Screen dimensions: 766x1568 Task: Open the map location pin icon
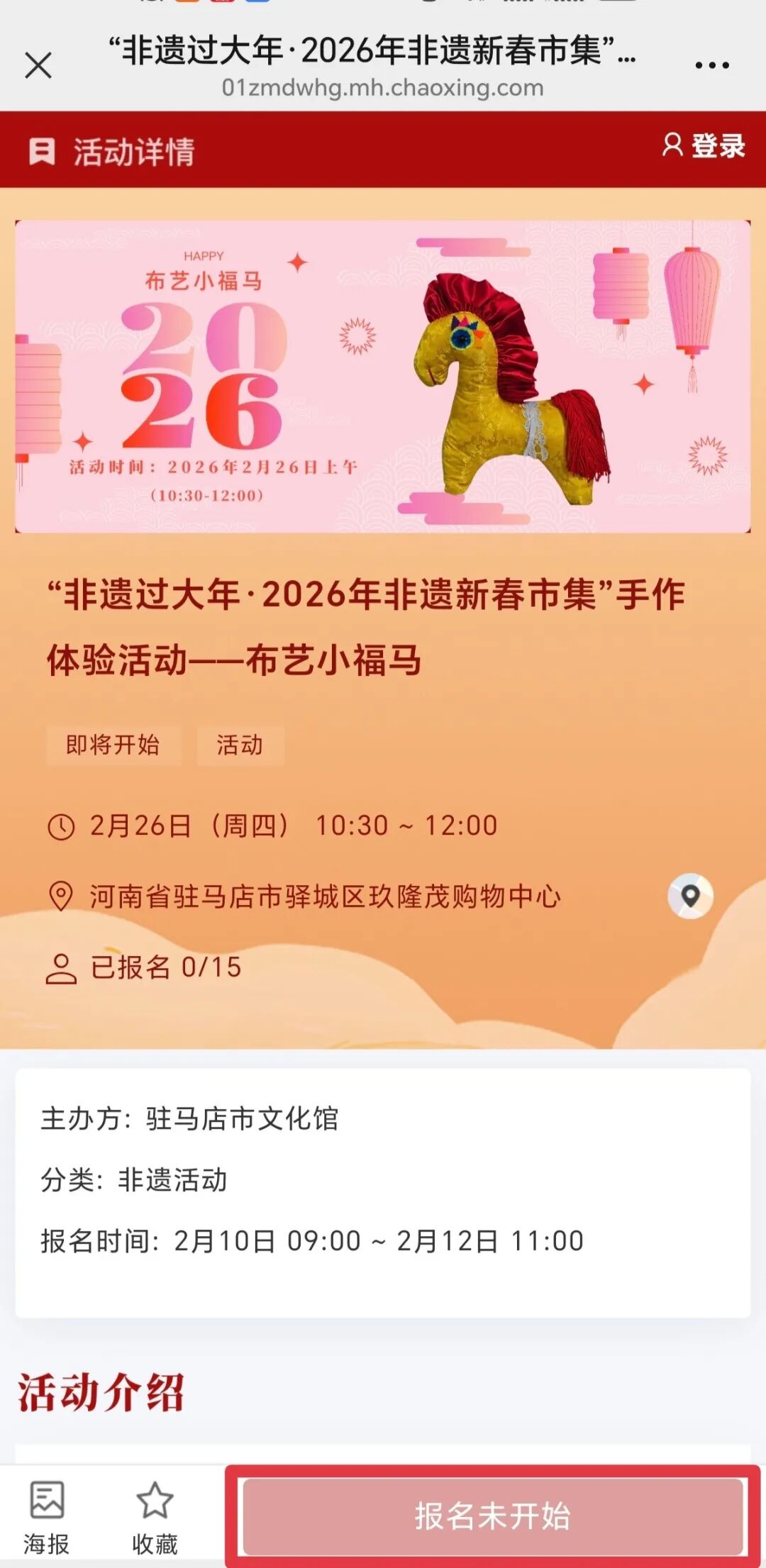(x=690, y=896)
